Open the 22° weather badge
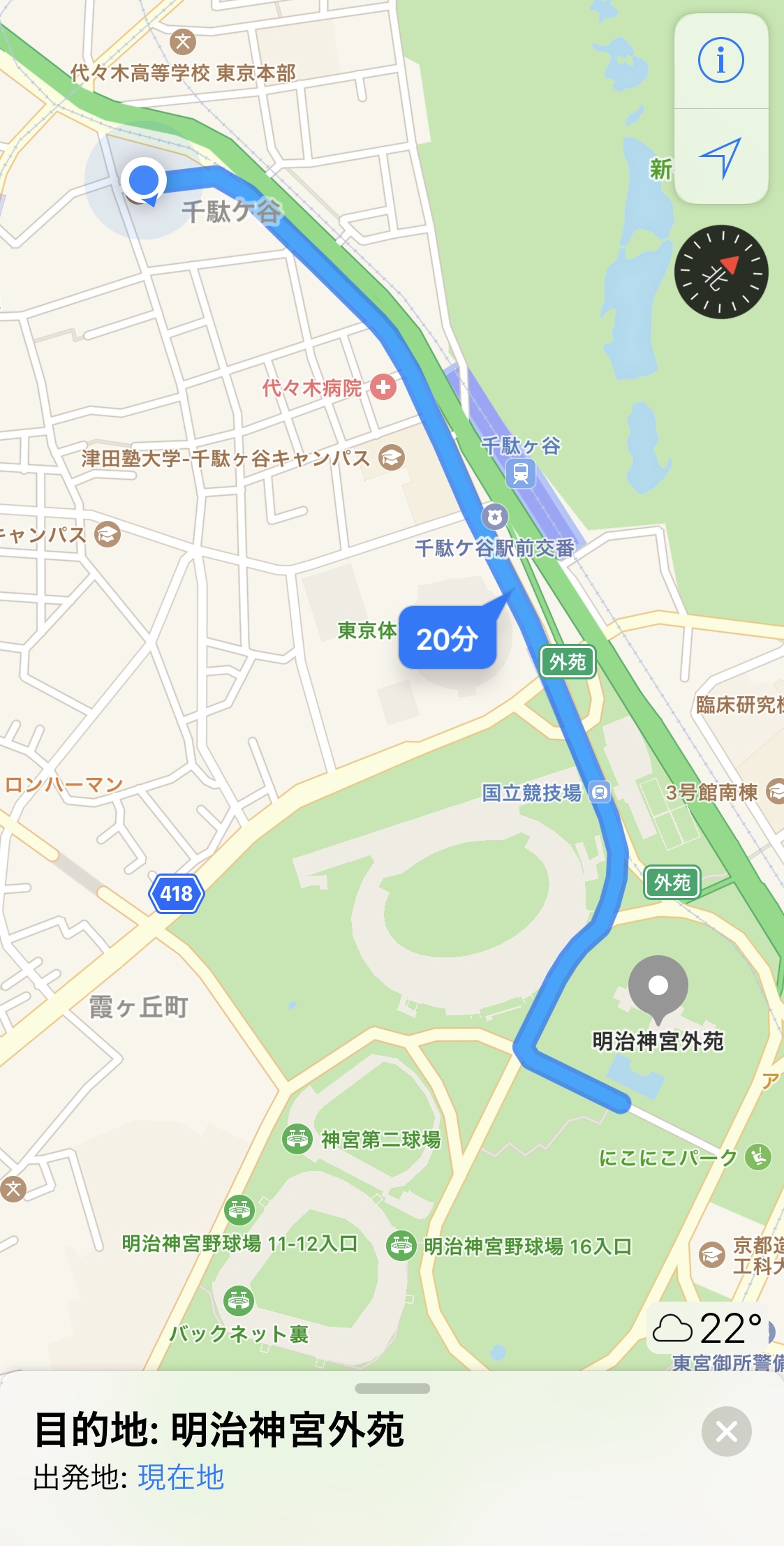 pos(709,1328)
